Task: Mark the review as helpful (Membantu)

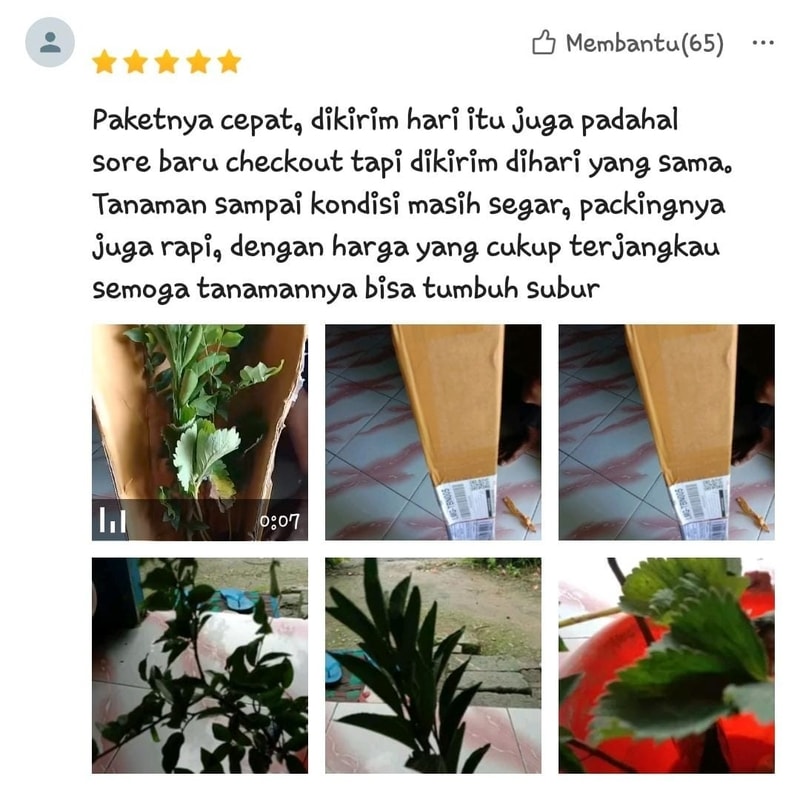Action: [627, 44]
